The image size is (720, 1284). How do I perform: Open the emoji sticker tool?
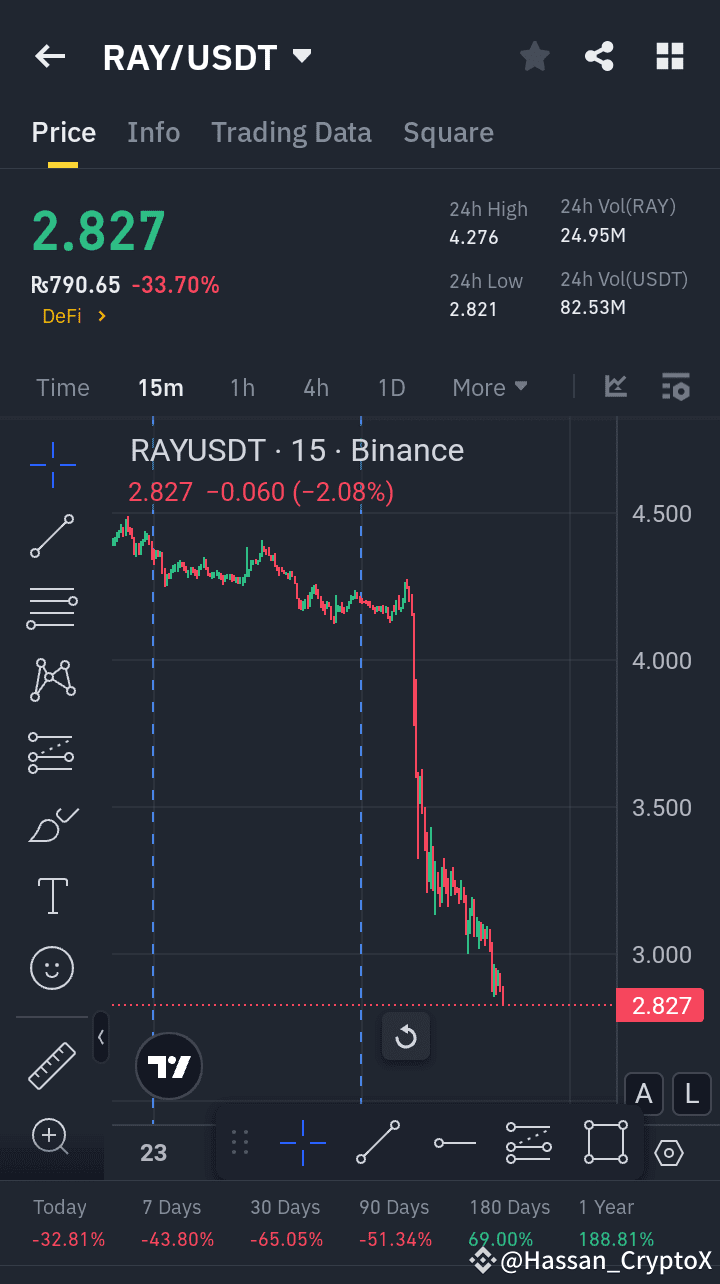pyautogui.click(x=52, y=968)
